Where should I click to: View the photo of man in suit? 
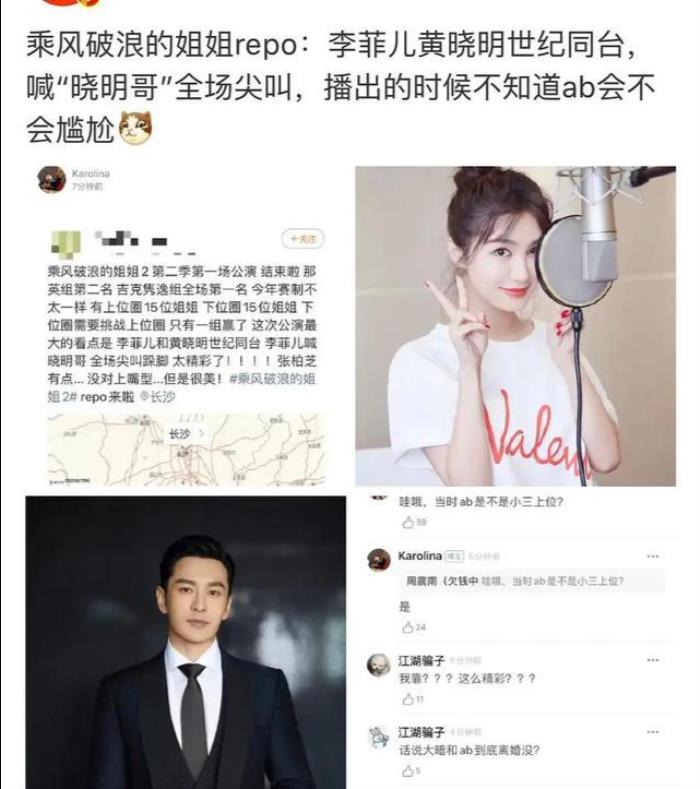tap(186, 642)
